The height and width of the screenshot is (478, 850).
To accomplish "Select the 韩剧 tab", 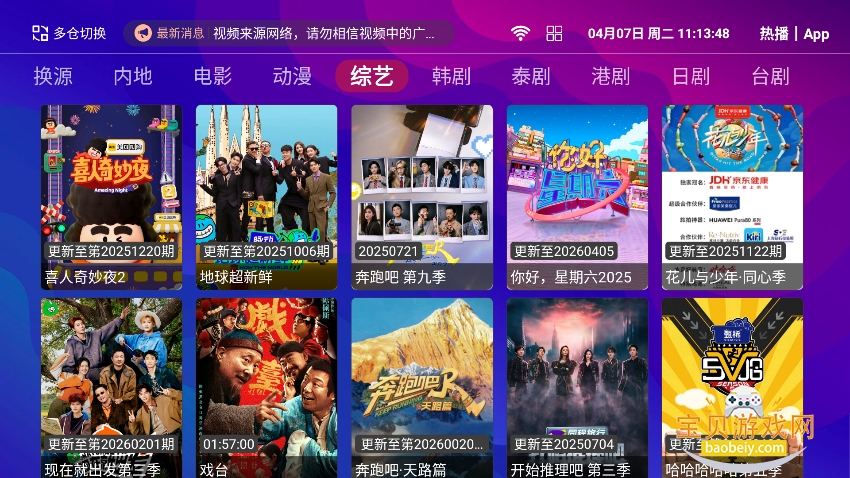I will click(x=451, y=76).
